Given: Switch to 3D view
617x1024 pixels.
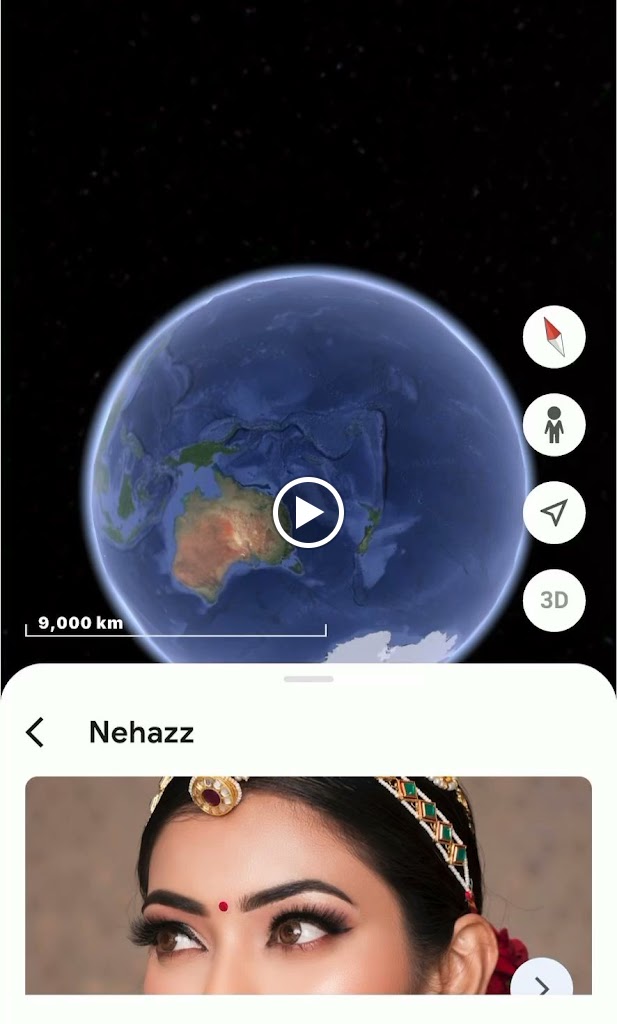Looking at the screenshot, I should tap(554, 600).
